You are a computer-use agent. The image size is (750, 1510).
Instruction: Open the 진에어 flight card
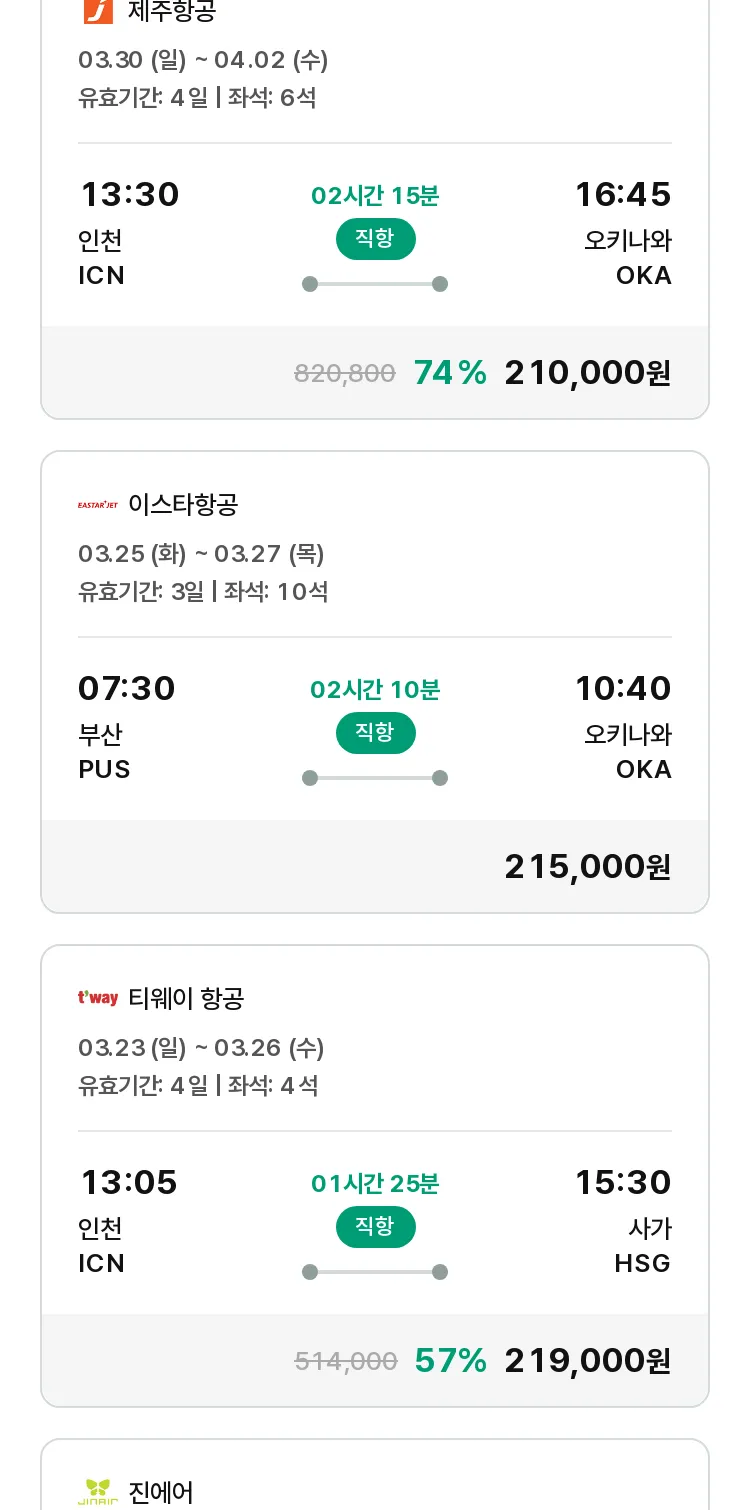pos(375,1475)
